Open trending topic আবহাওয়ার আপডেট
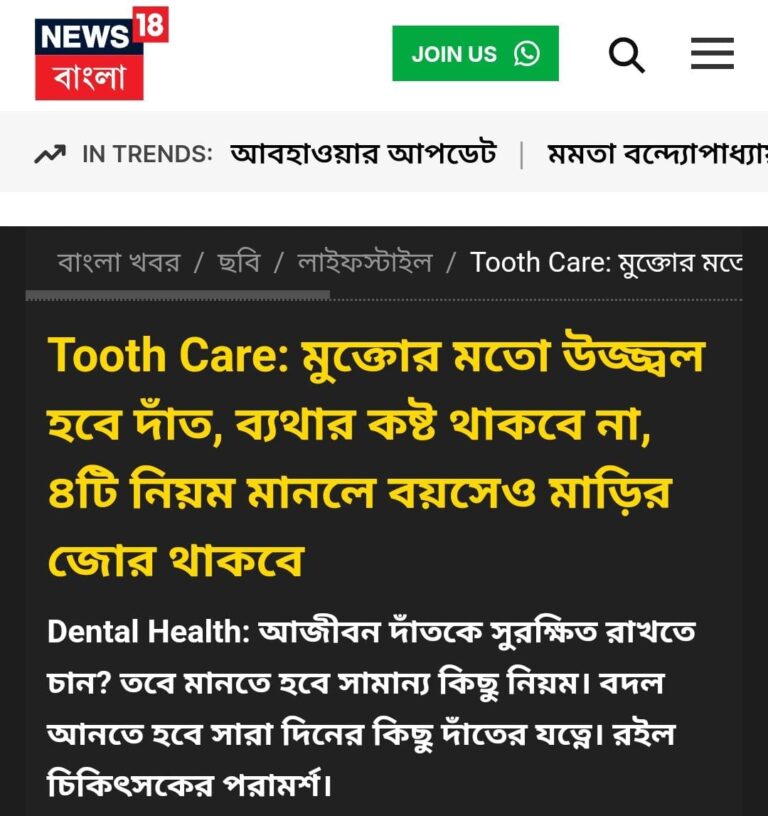768x816 pixels. pyautogui.click(x=363, y=154)
